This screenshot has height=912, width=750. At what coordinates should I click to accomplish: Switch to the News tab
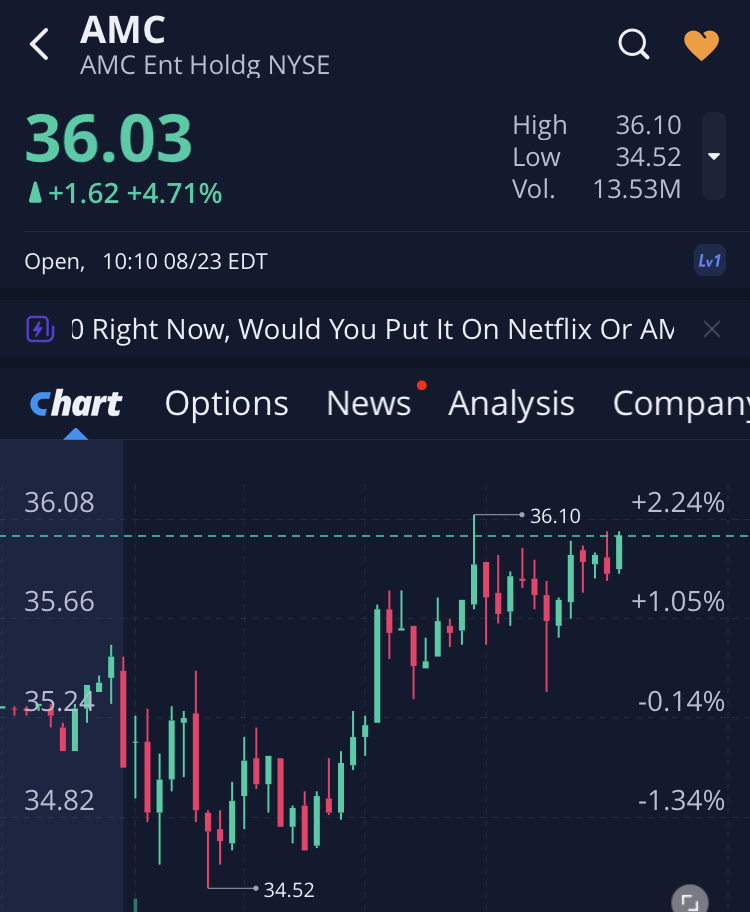369,403
